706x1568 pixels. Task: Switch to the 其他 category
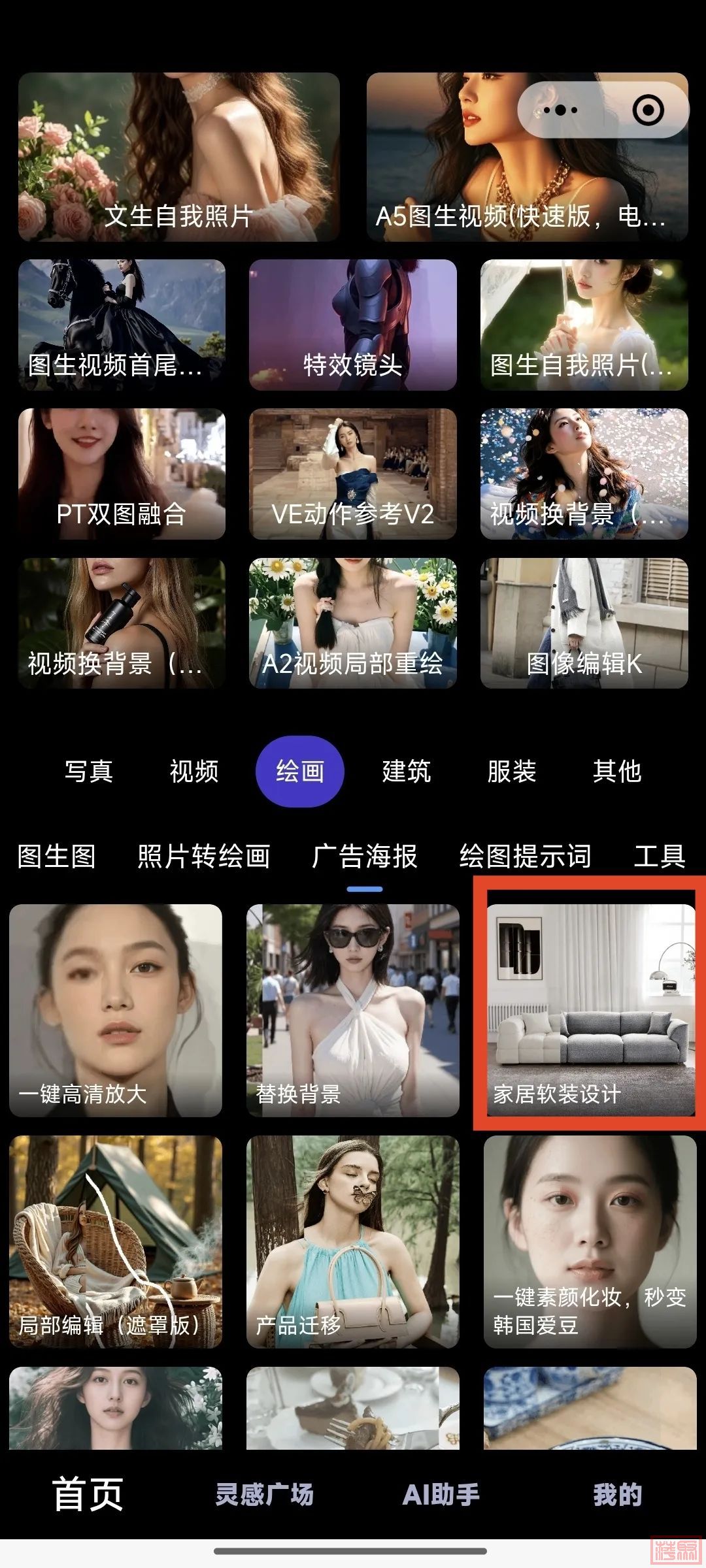click(x=617, y=772)
